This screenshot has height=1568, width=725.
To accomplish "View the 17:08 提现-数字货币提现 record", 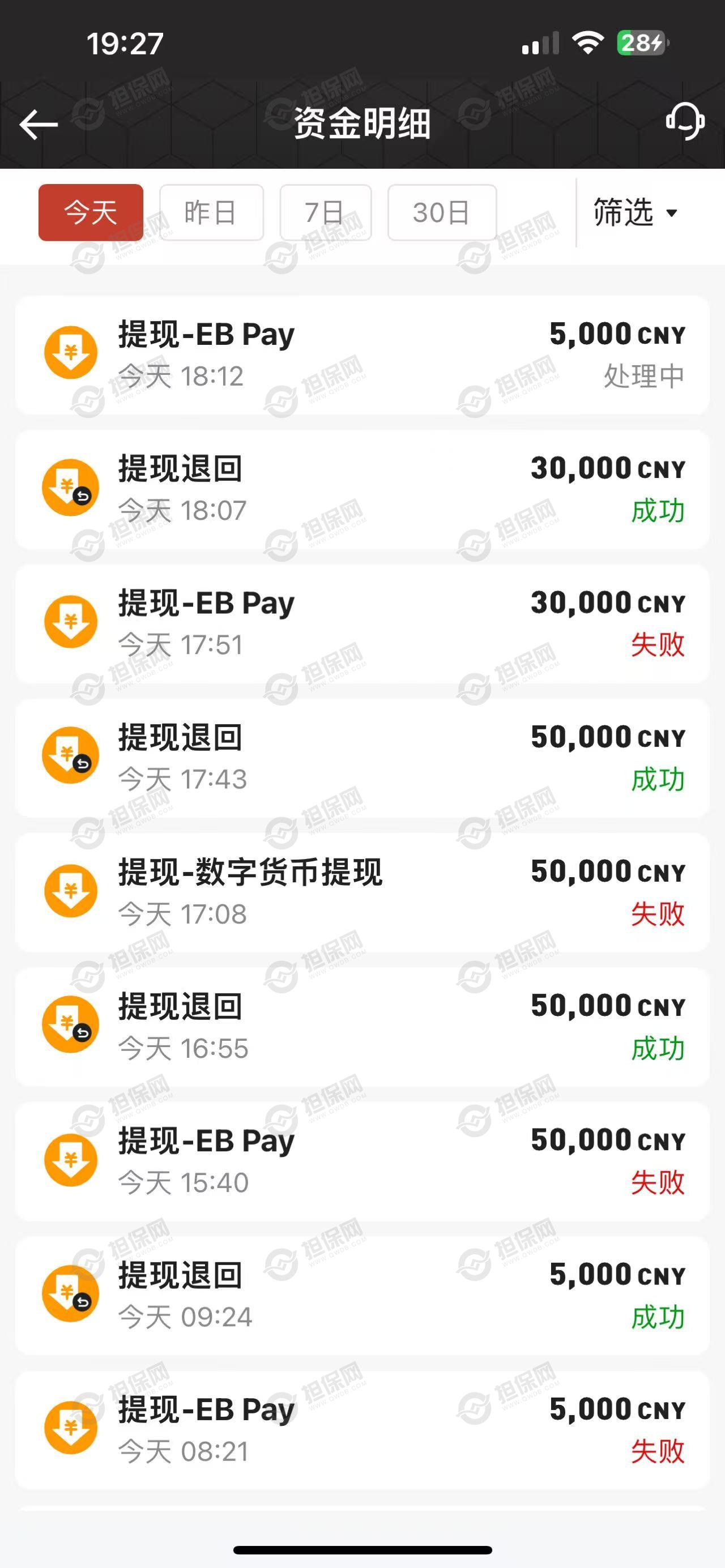I will coord(362,892).
